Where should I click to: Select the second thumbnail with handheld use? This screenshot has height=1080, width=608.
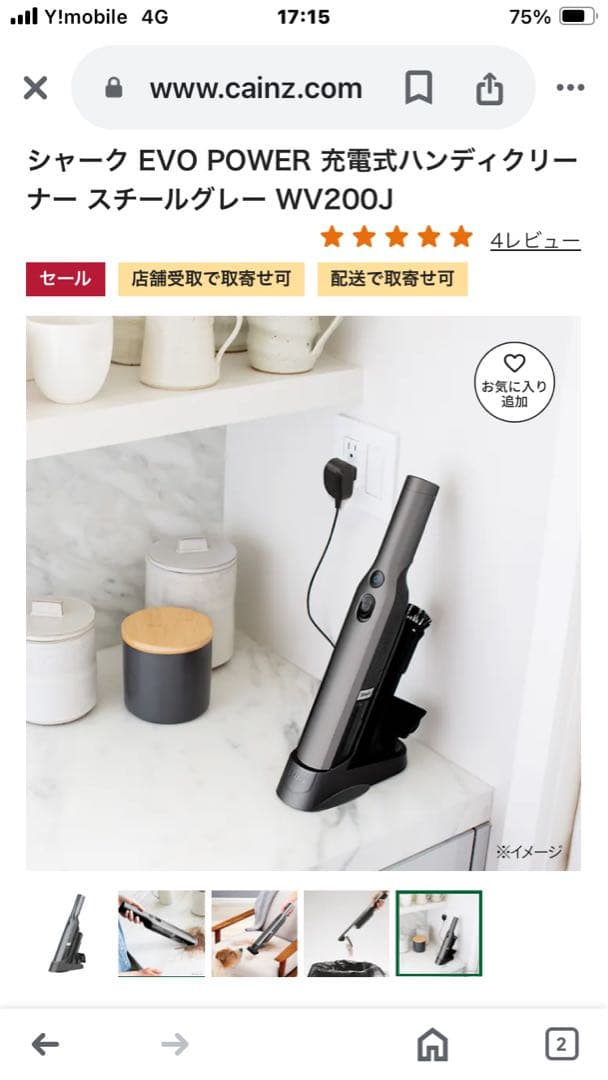point(161,933)
